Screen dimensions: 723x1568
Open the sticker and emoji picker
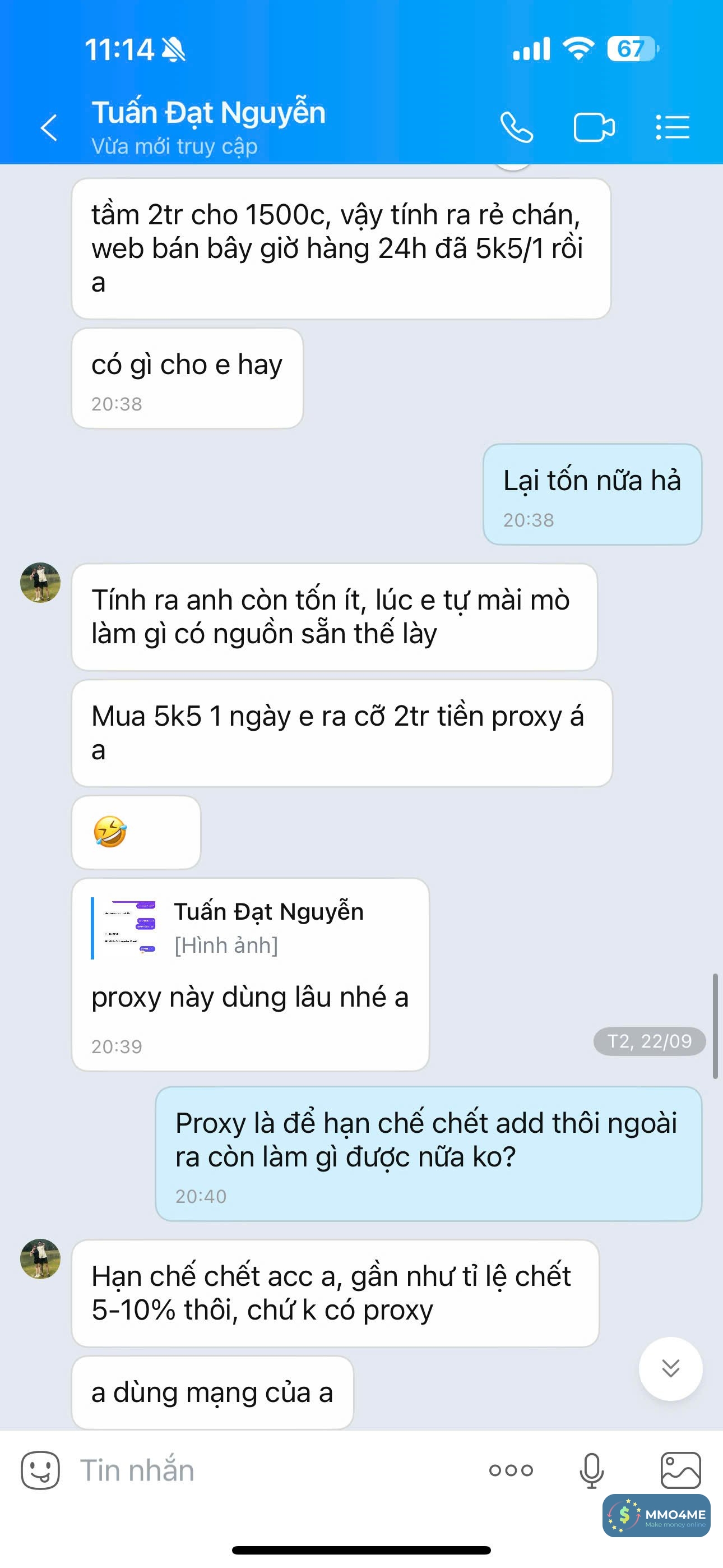click(40, 1470)
